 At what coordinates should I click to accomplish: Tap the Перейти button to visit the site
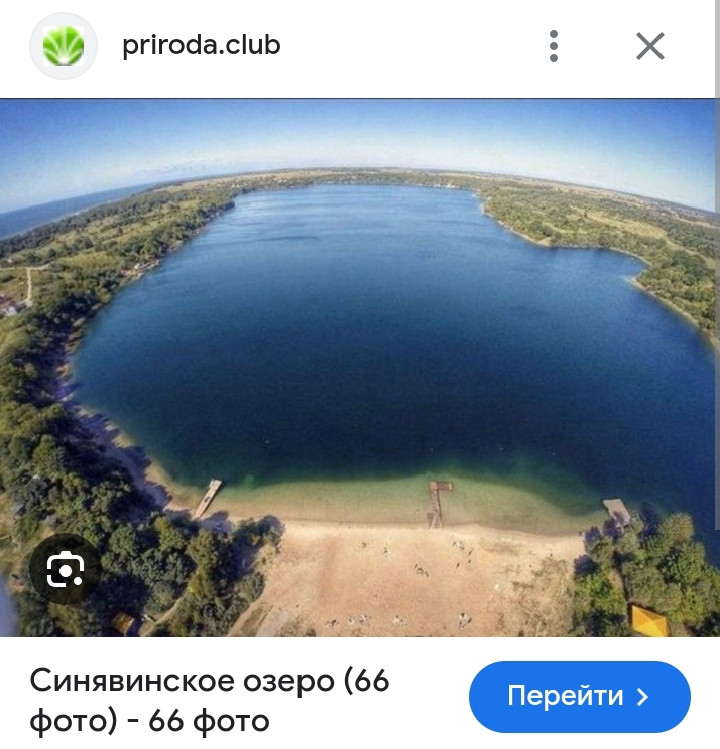pyautogui.click(x=579, y=696)
